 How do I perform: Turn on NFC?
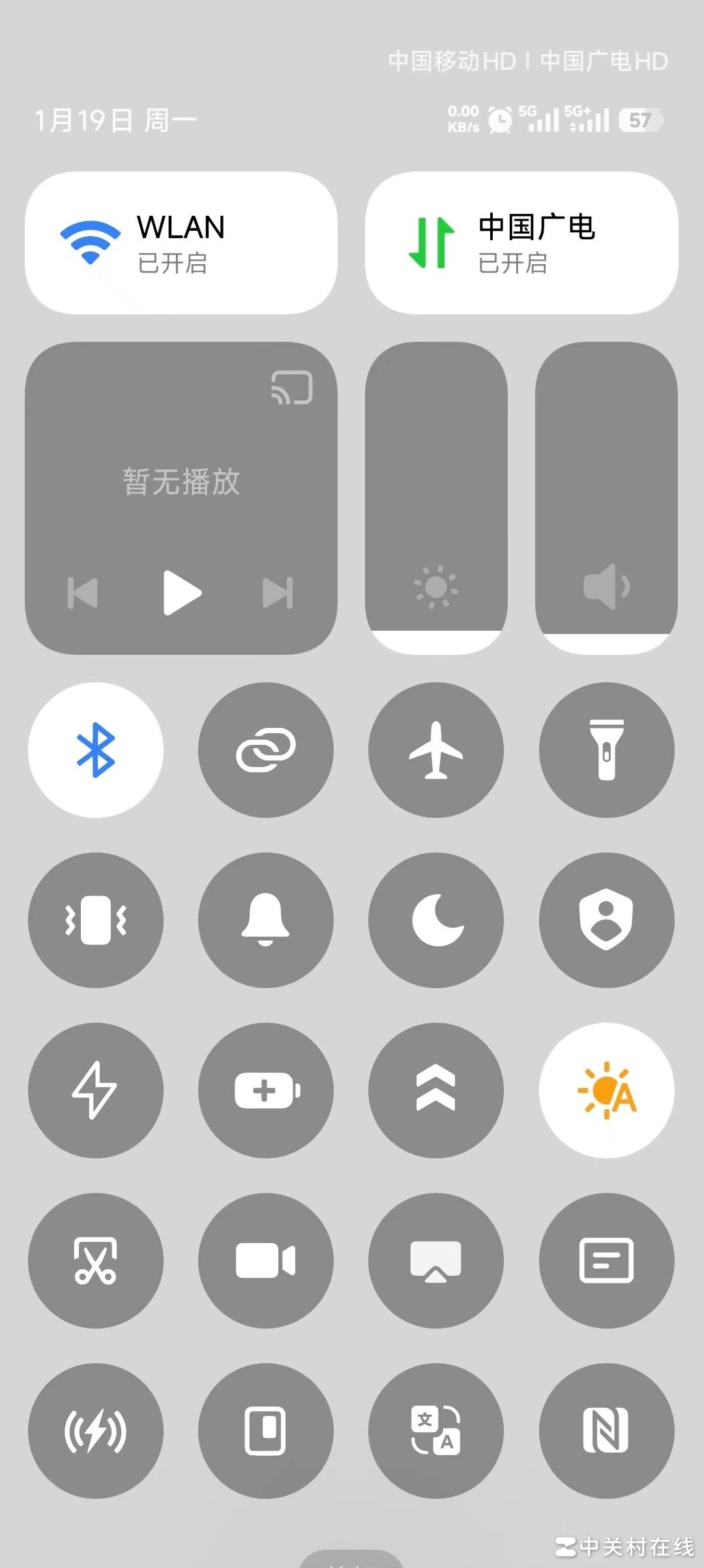[606, 1431]
